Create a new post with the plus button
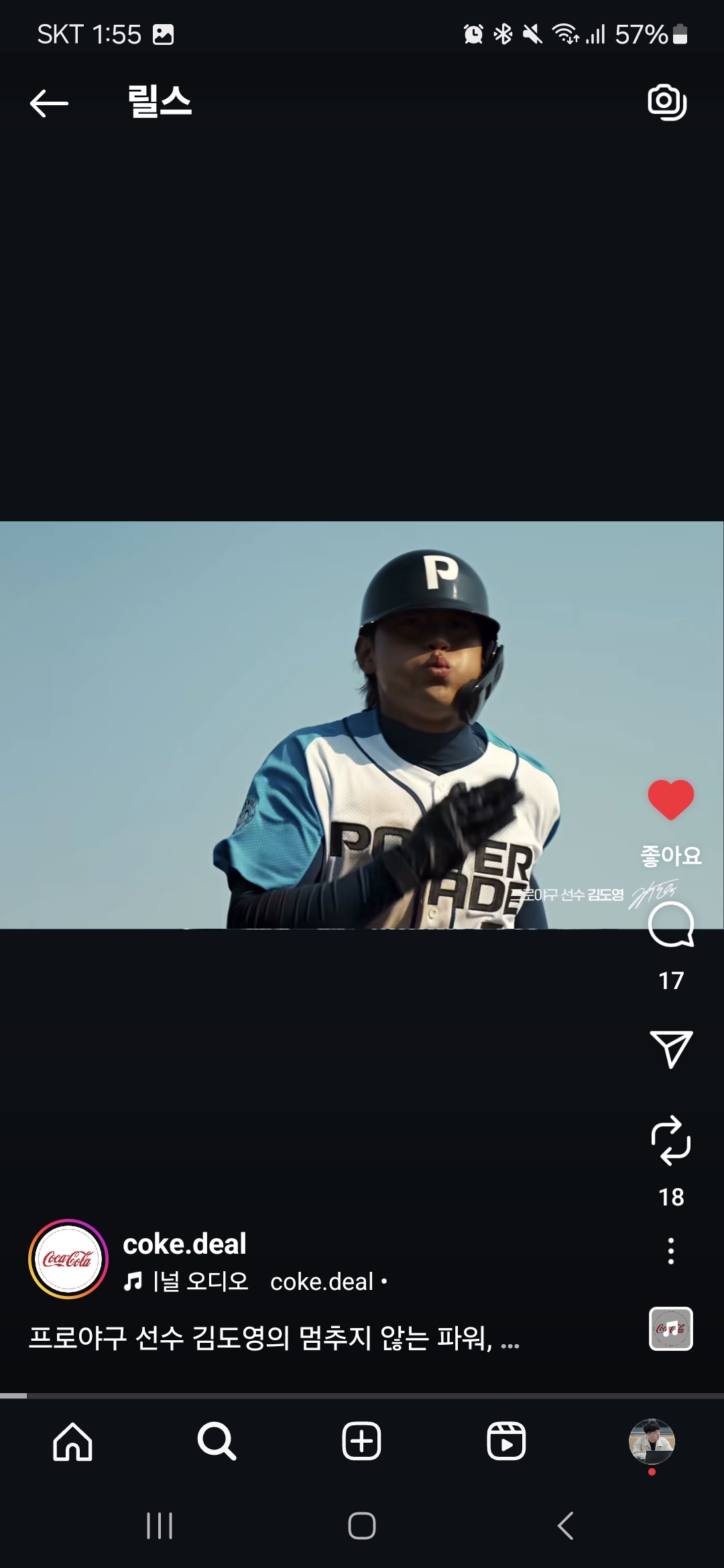724x1568 pixels. tap(362, 1441)
